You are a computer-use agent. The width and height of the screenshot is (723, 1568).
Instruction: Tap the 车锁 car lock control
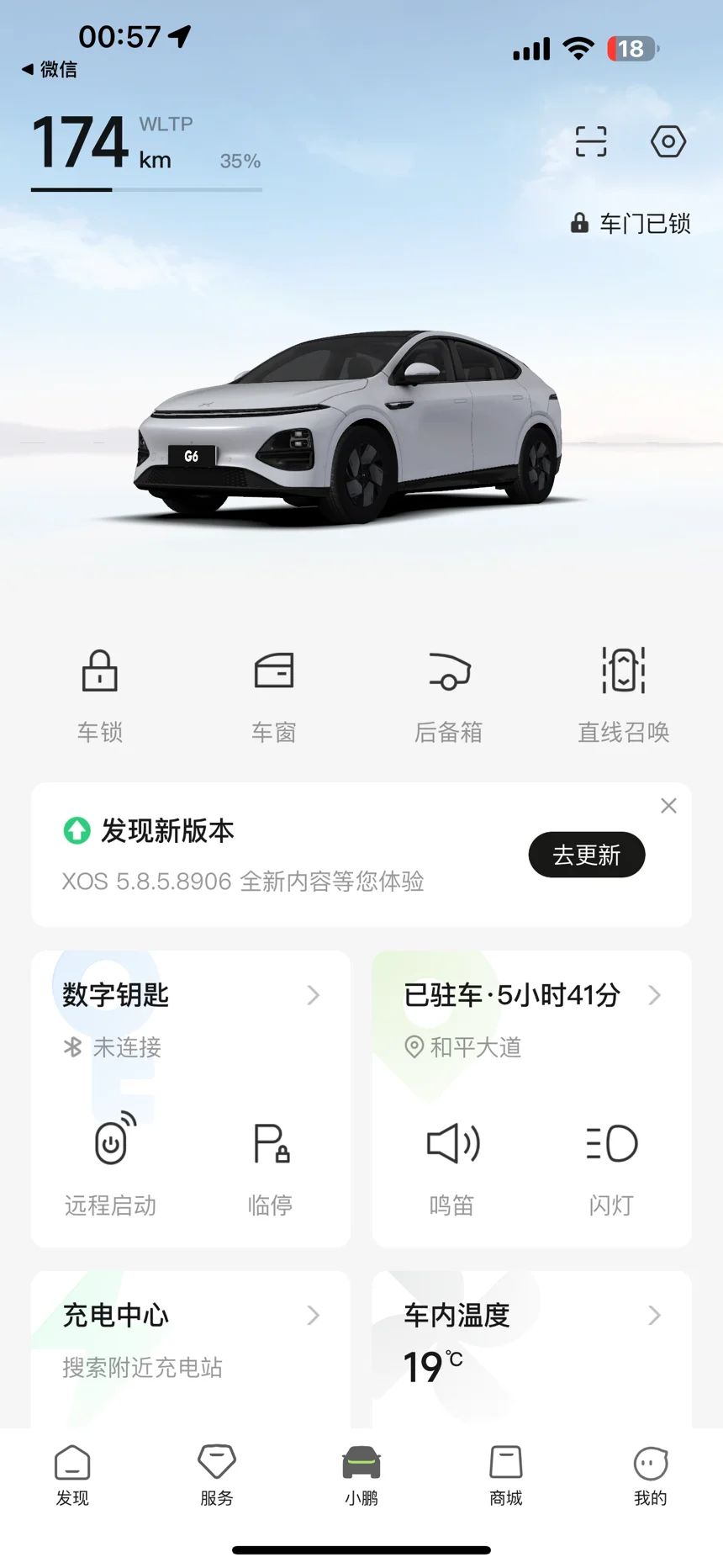click(x=100, y=694)
